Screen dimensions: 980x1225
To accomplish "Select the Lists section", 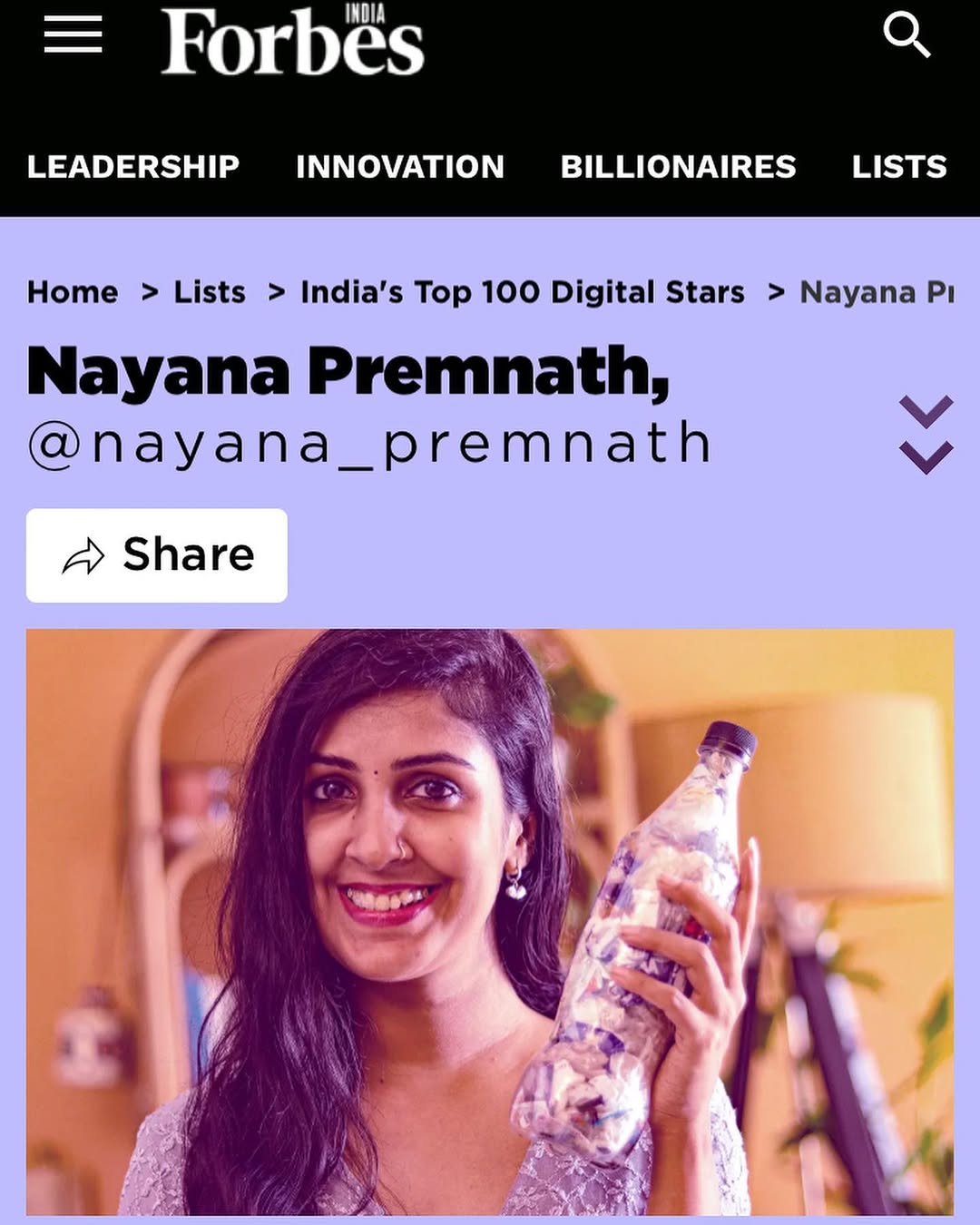I will click(898, 167).
